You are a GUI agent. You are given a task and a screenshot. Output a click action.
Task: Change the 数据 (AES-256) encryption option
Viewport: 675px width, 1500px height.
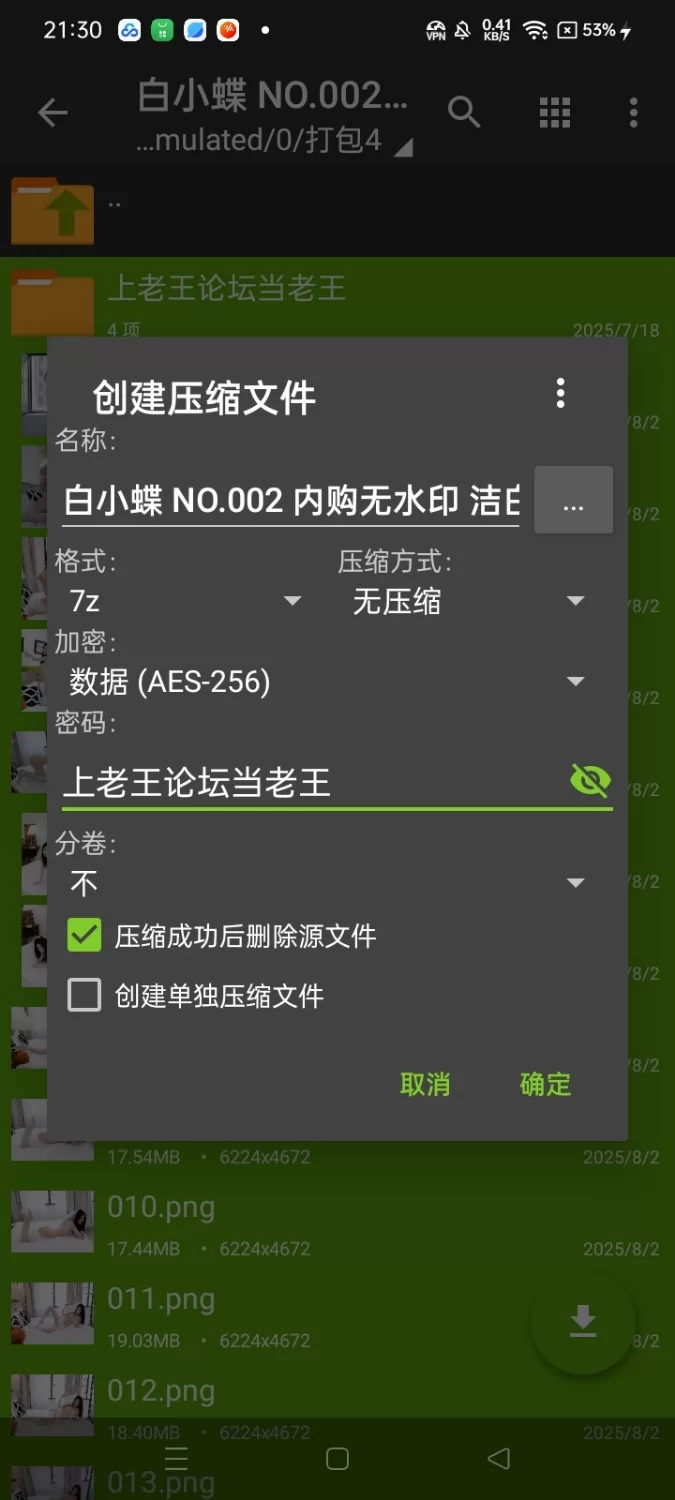(x=326, y=682)
